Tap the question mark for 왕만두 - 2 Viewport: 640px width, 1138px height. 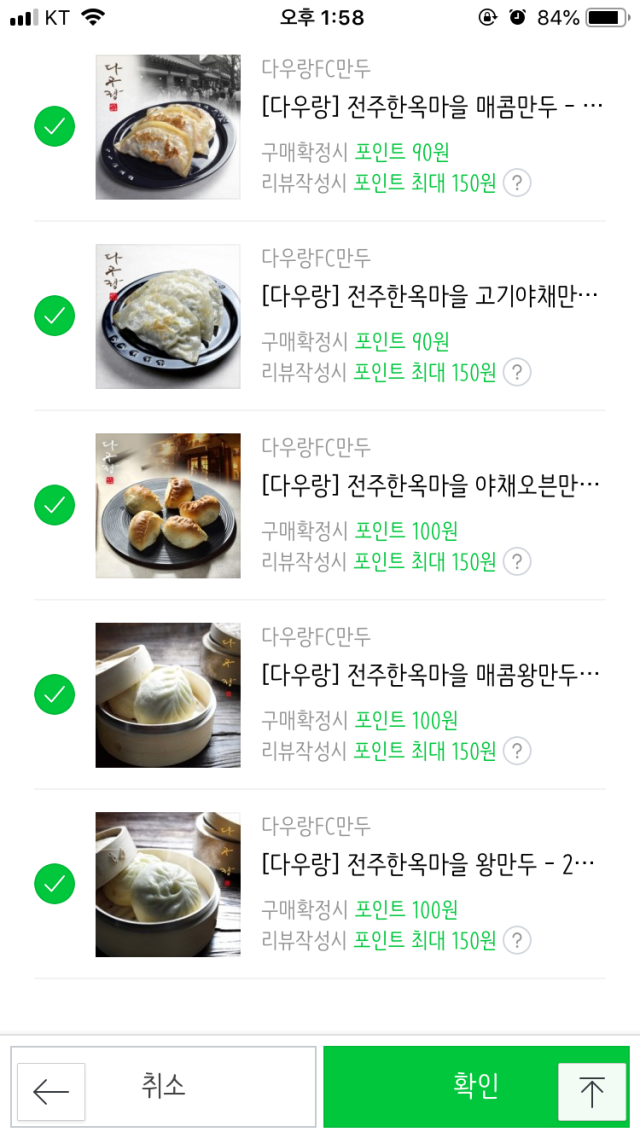(516, 941)
